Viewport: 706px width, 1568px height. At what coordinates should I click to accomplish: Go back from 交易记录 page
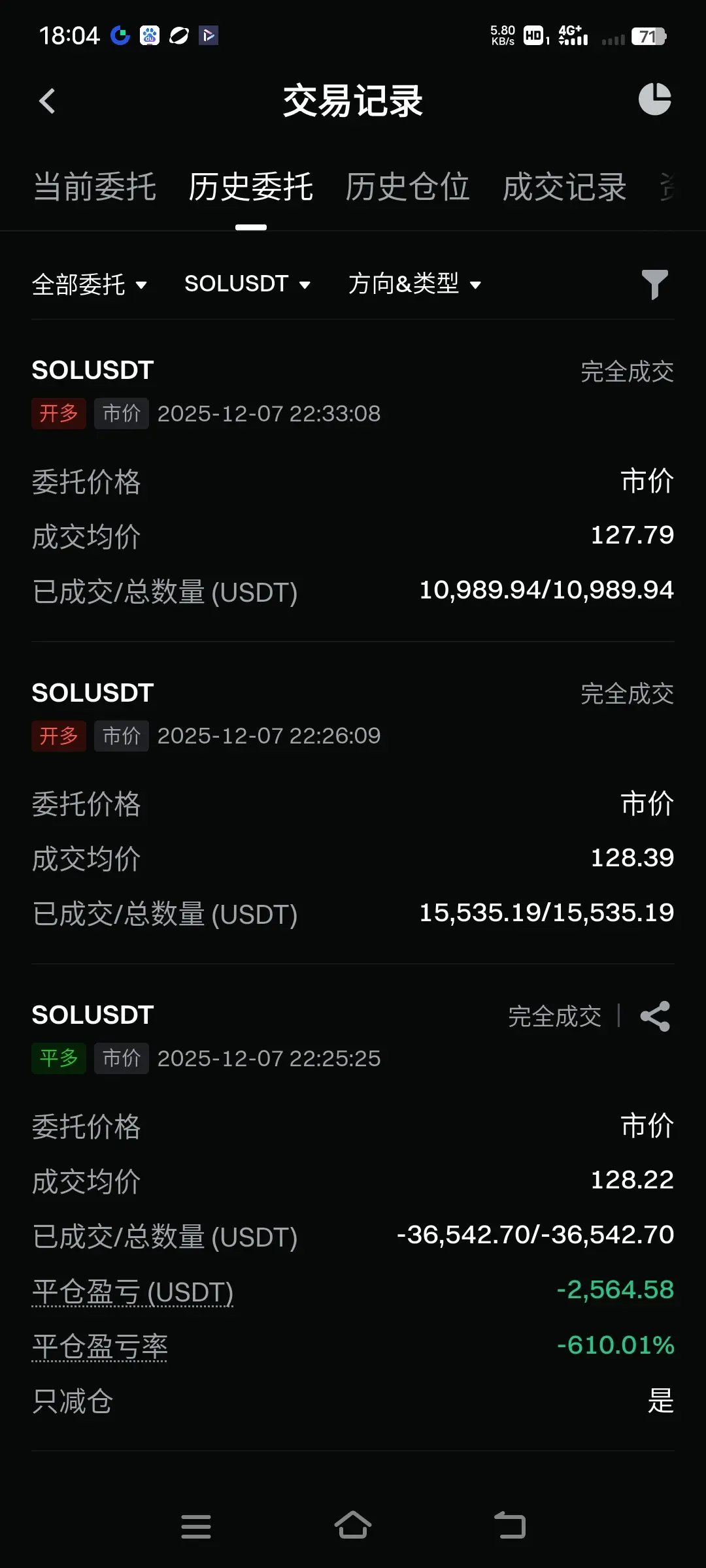[47, 101]
